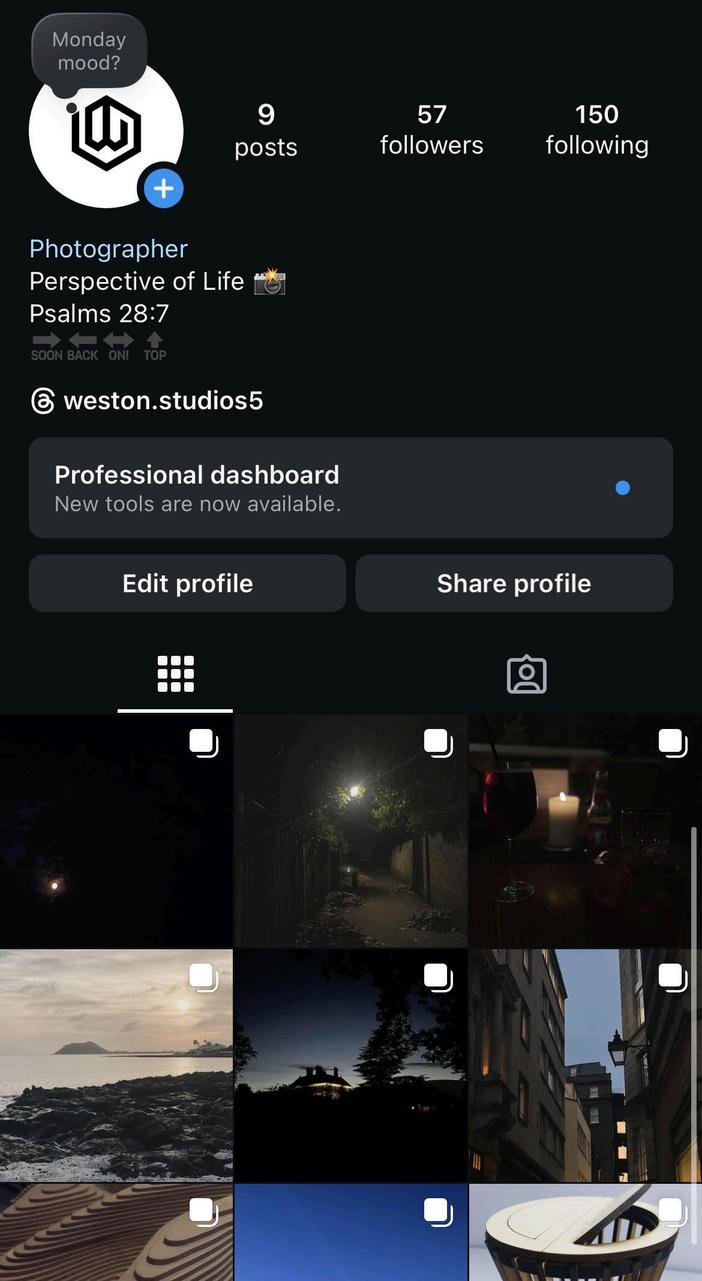
Task: Open the layered wooden model post
Action: [115, 1235]
